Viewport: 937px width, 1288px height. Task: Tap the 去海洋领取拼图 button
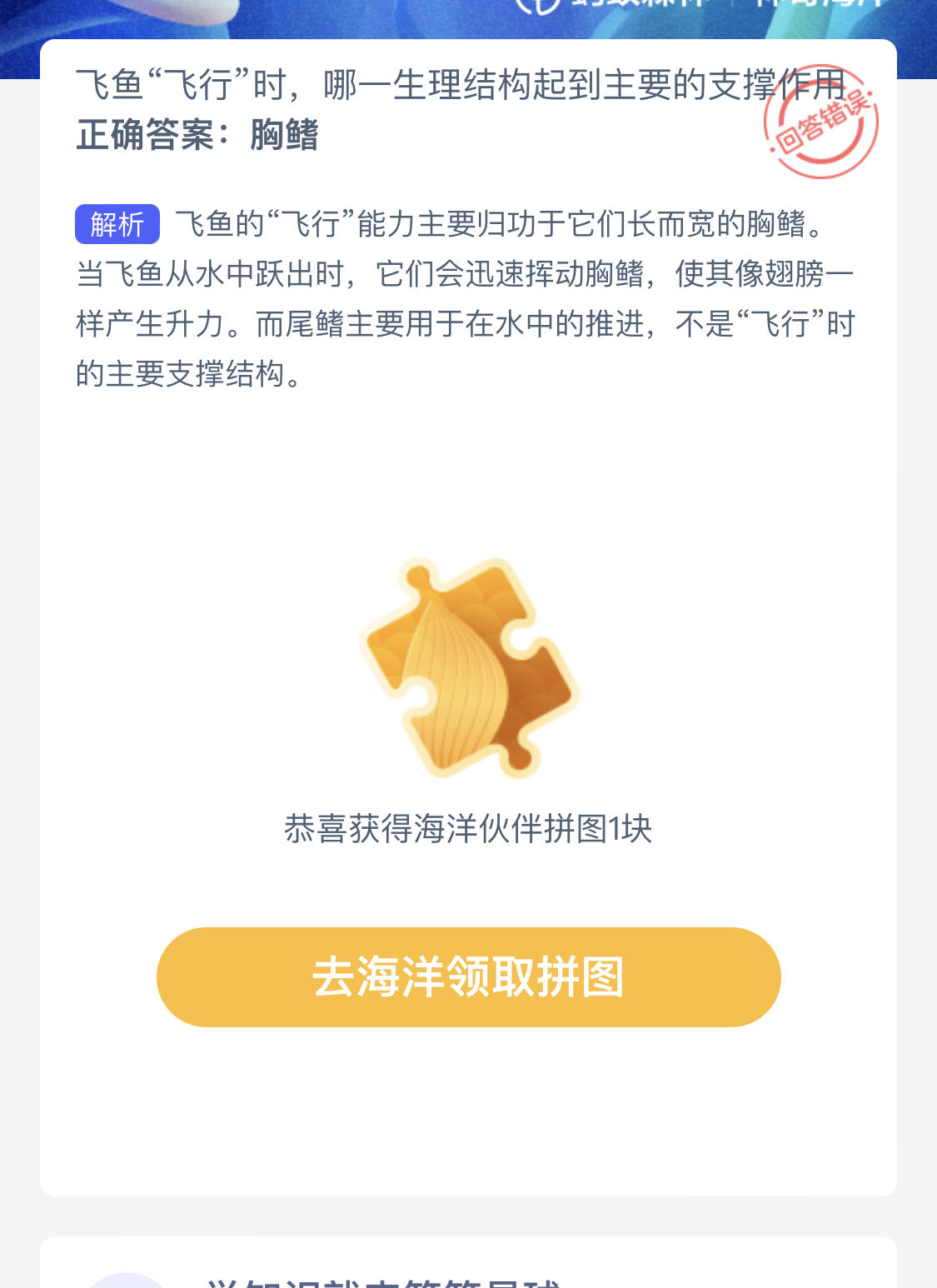coord(468,976)
